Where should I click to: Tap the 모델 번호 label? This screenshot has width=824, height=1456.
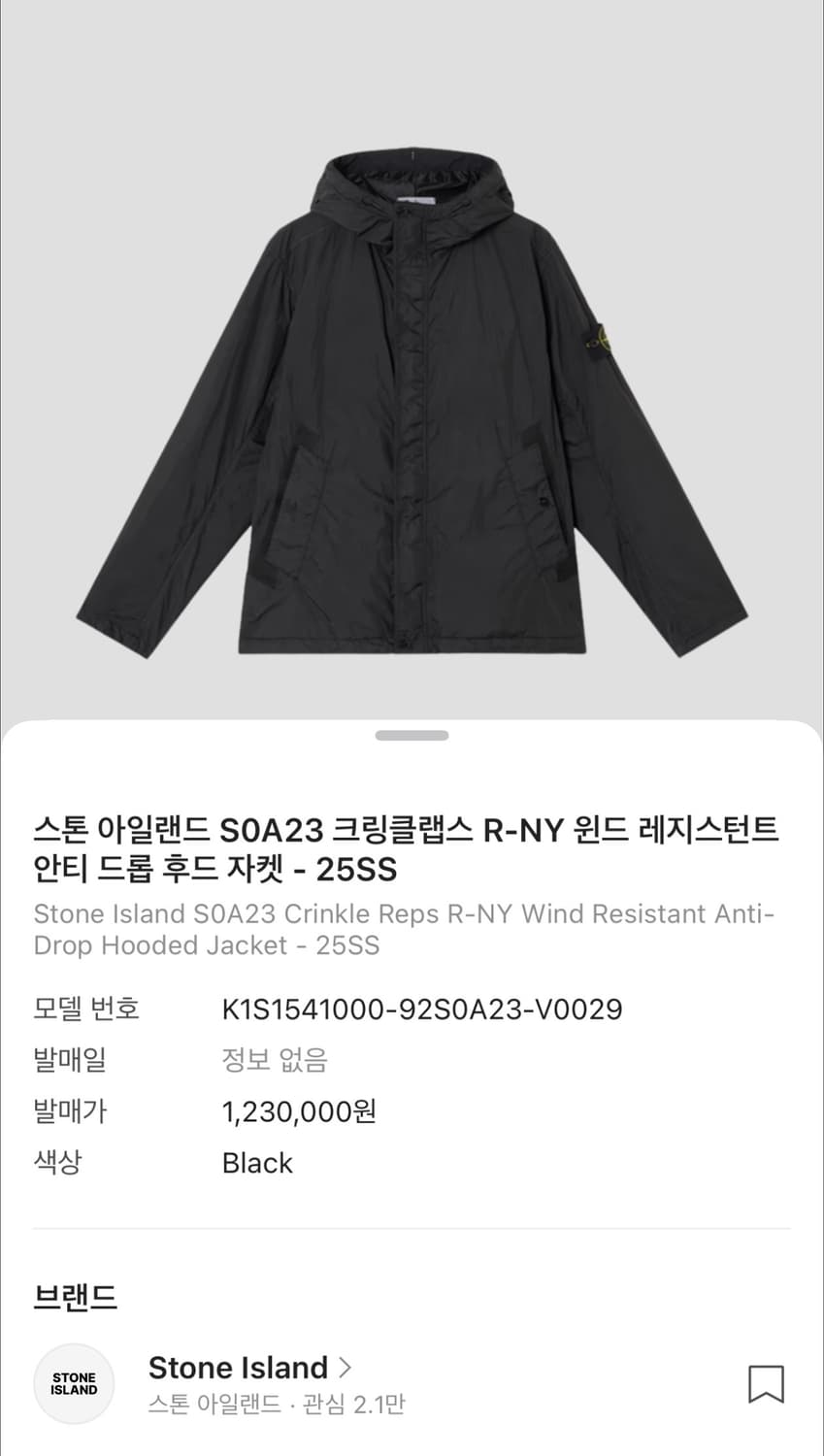point(86,1009)
